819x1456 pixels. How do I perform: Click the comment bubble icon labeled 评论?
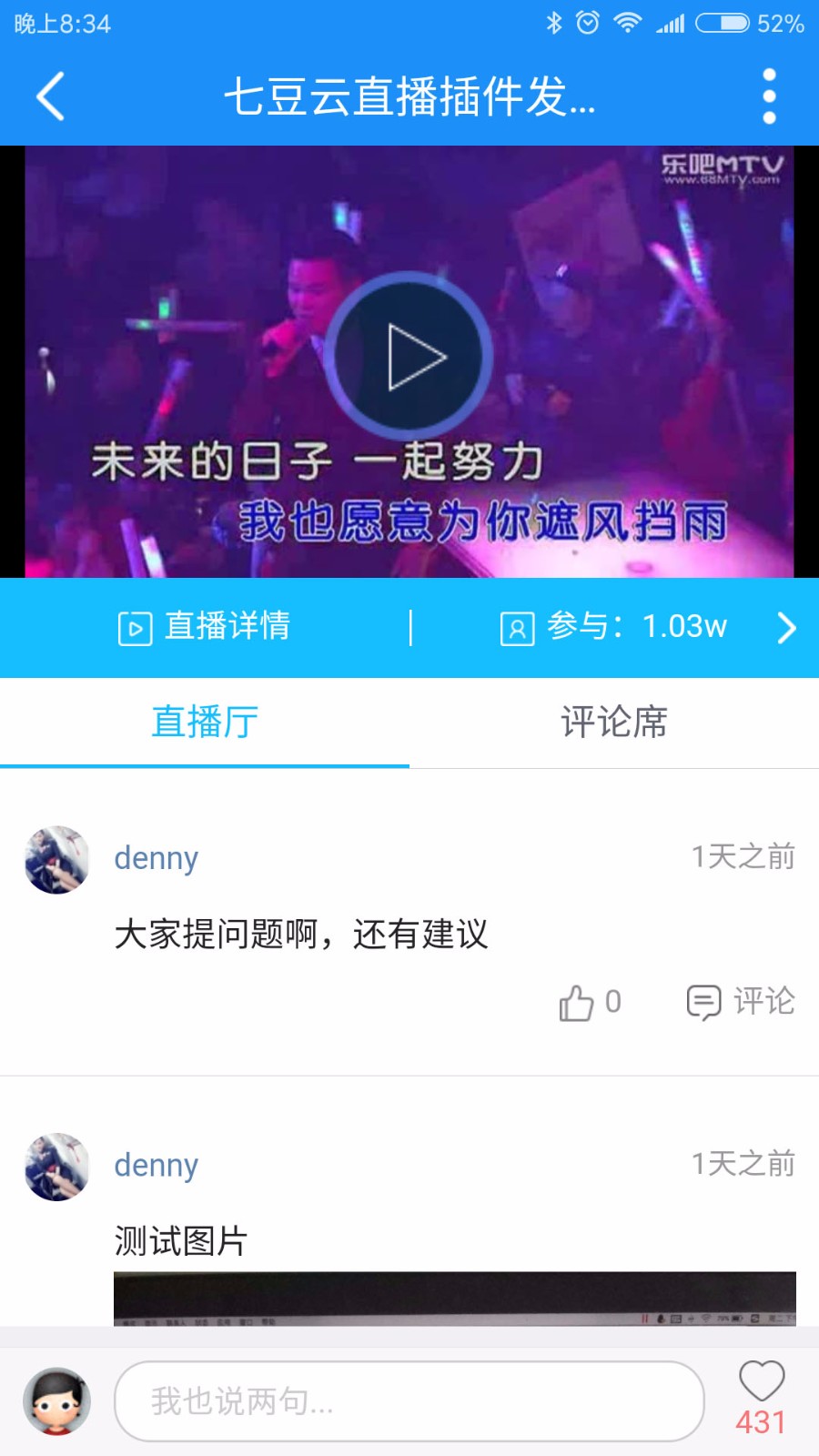(705, 1003)
